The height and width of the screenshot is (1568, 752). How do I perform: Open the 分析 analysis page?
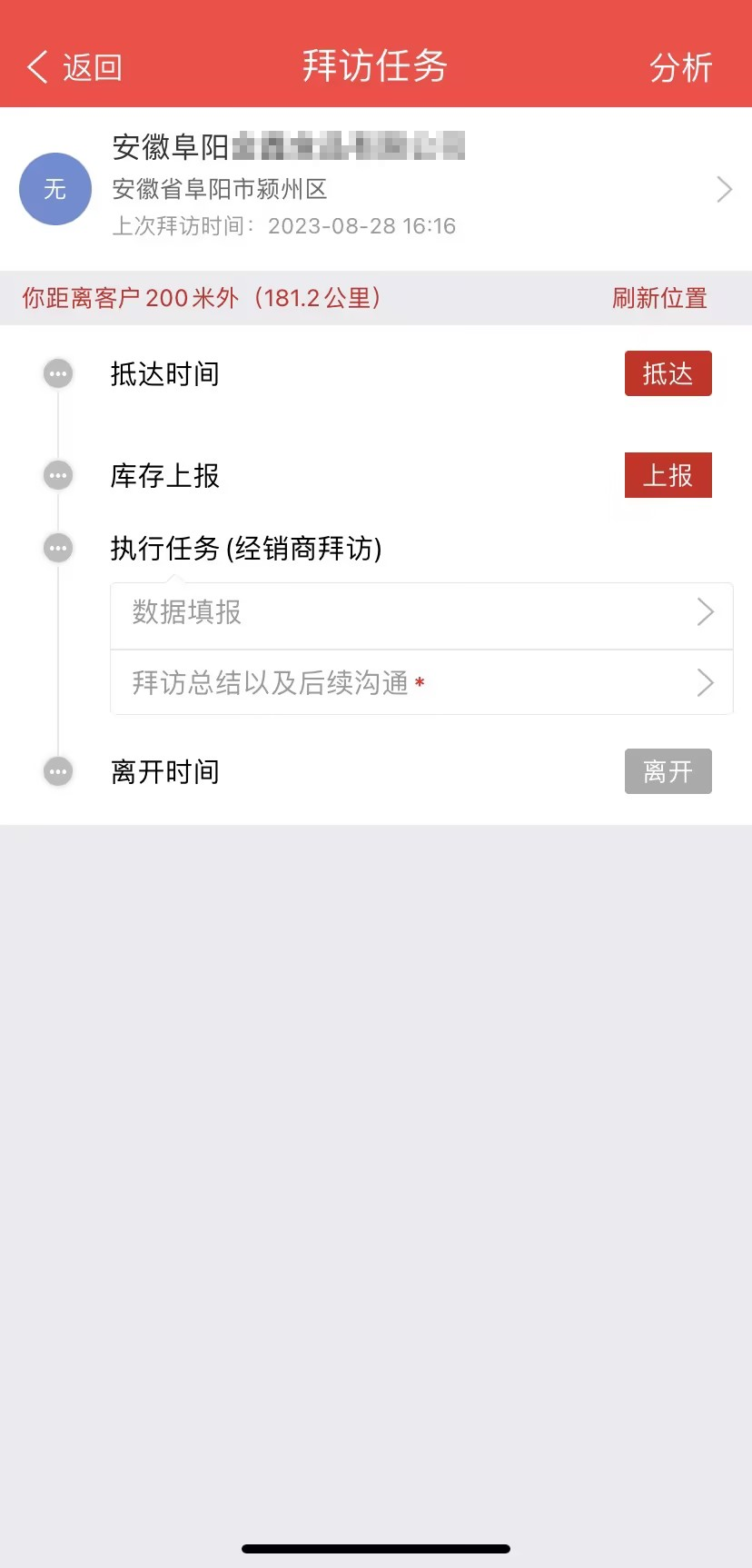point(680,67)
